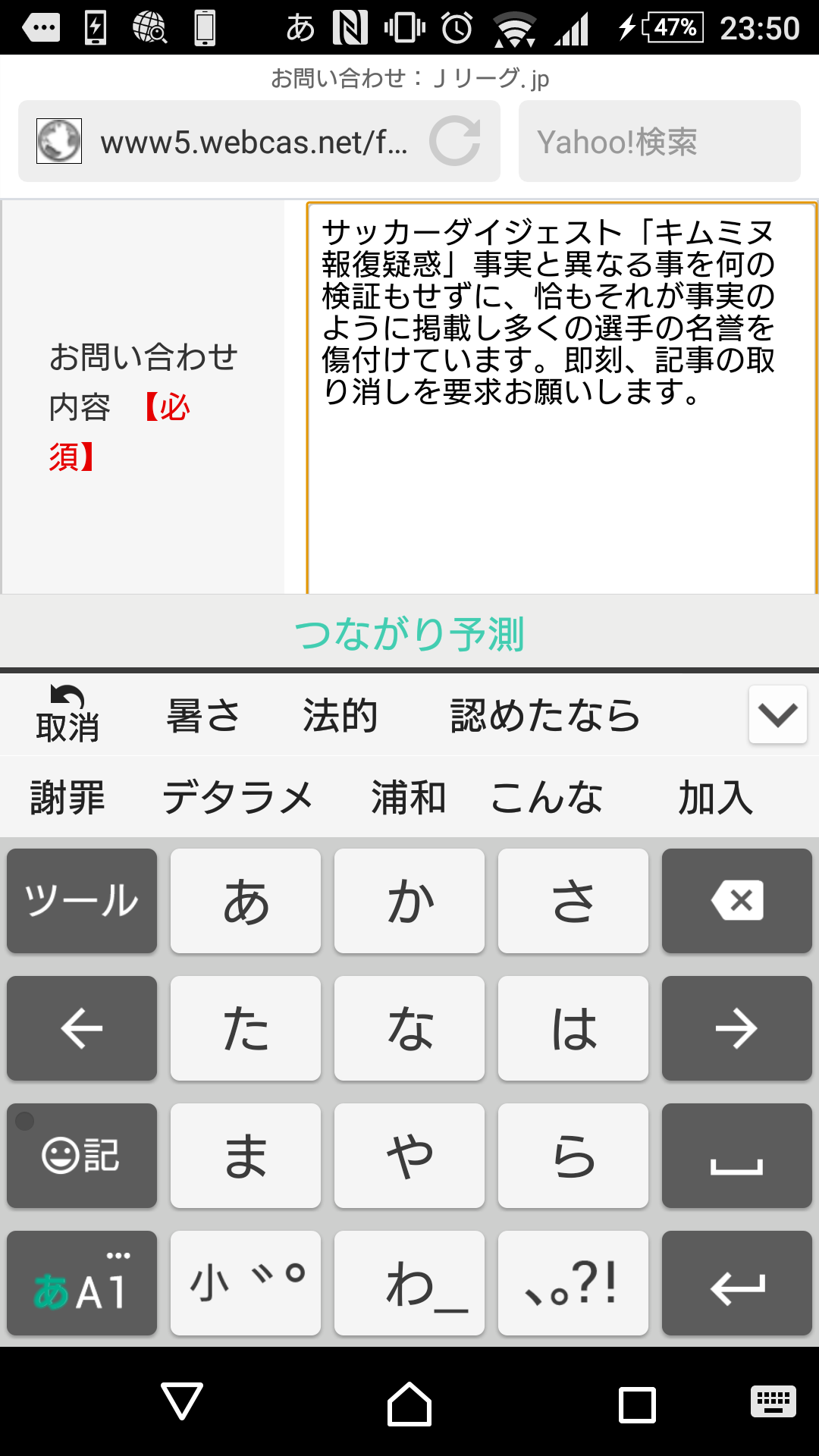Tap the backspace key

coord(736,901)
